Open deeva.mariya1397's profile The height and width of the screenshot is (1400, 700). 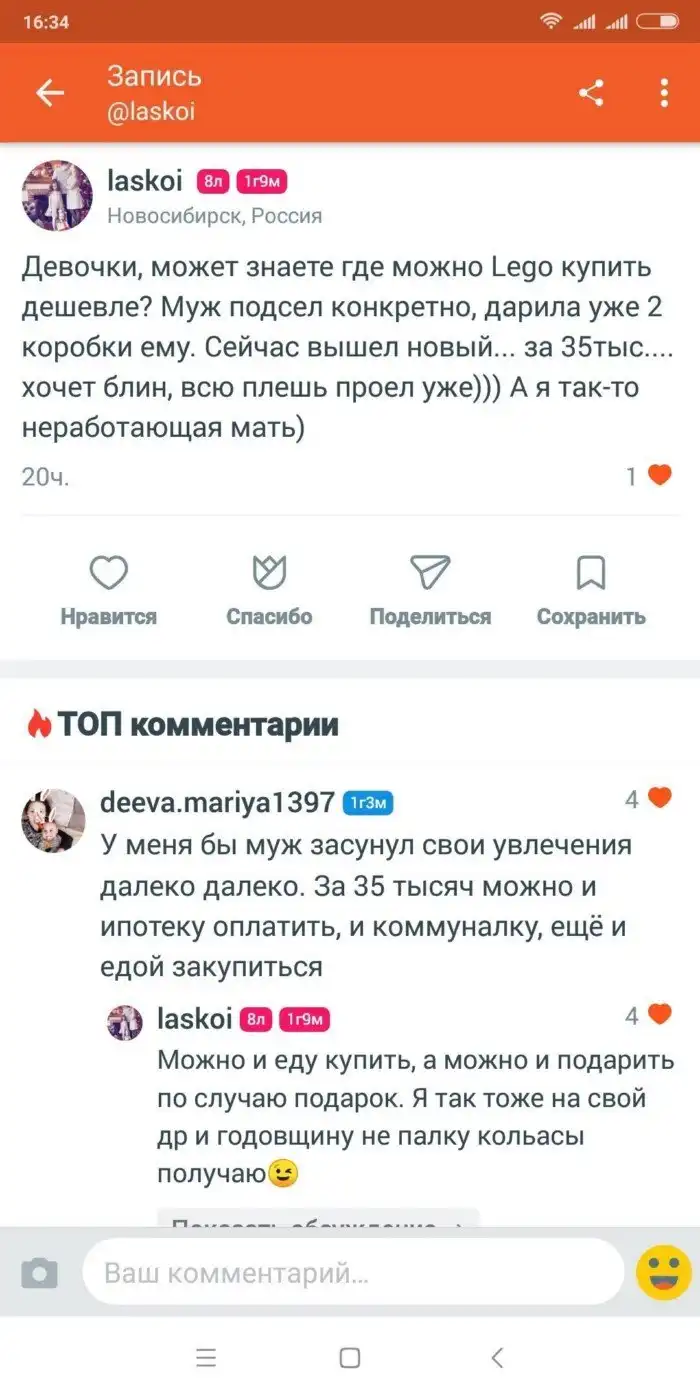coord(54,819)
